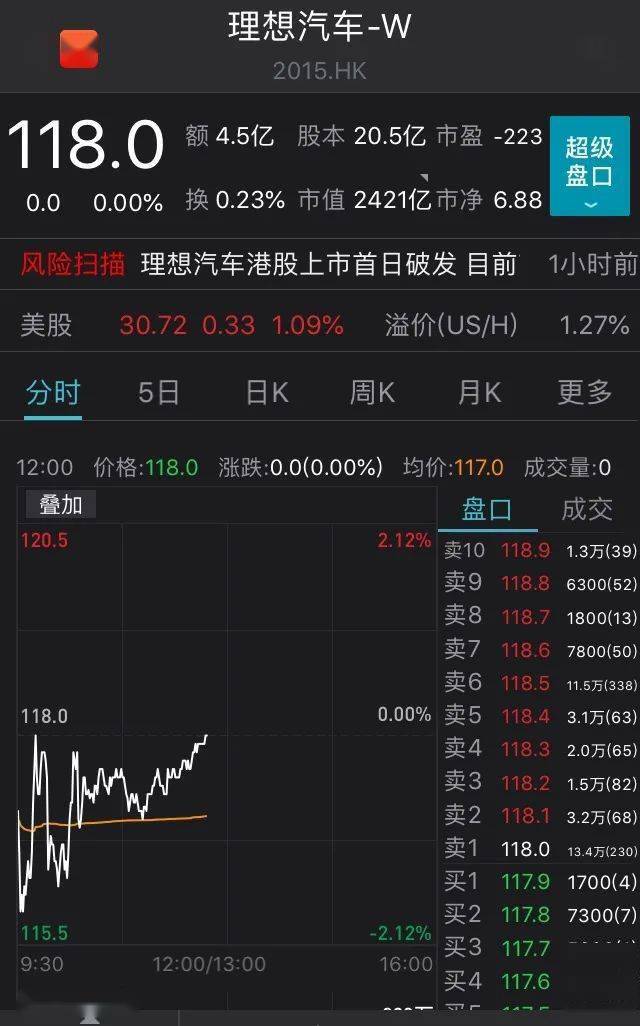The image size is (640, 1026).
Task: Expand the 超级盘口 panel
Action: [x=589, y=172]
